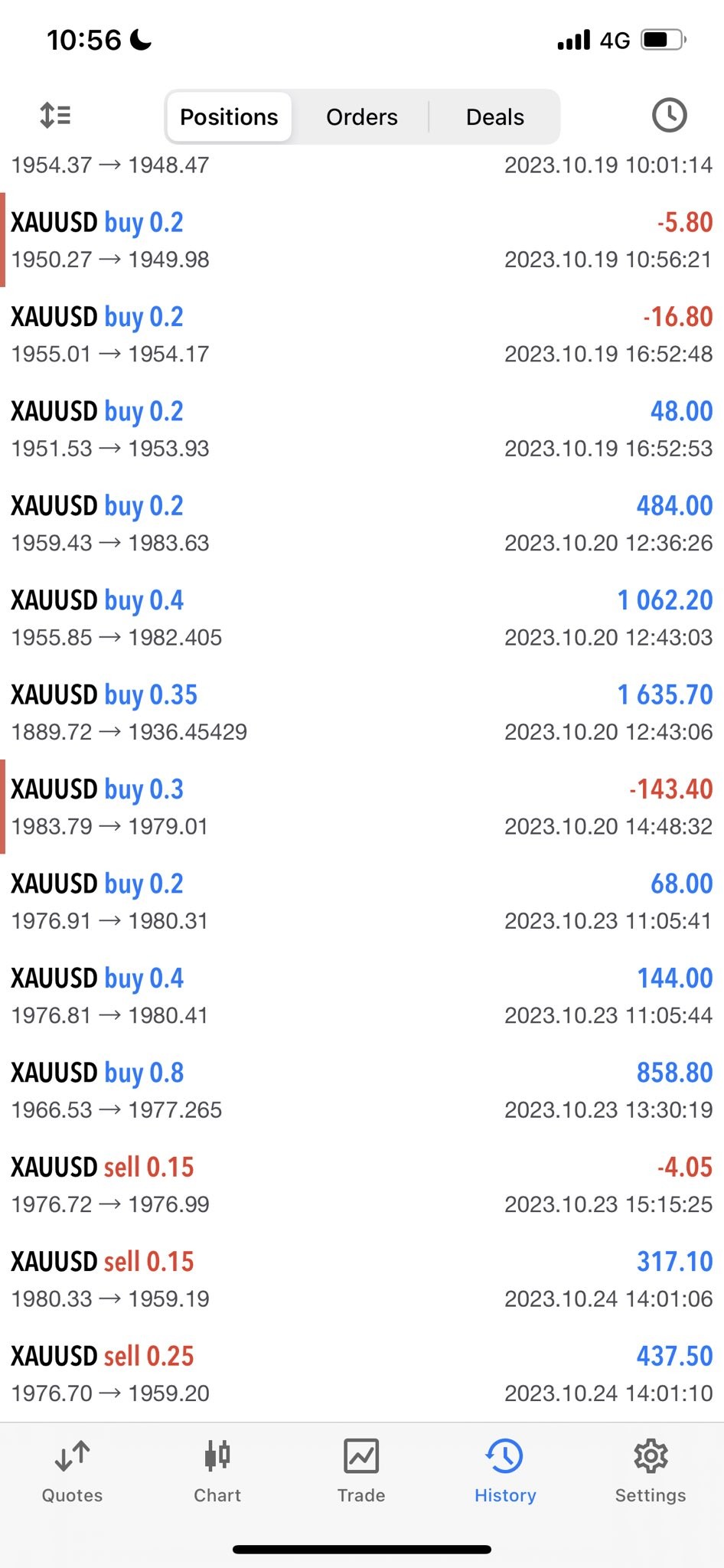
Task: Select the Positions segment
Action: (229, 117)
